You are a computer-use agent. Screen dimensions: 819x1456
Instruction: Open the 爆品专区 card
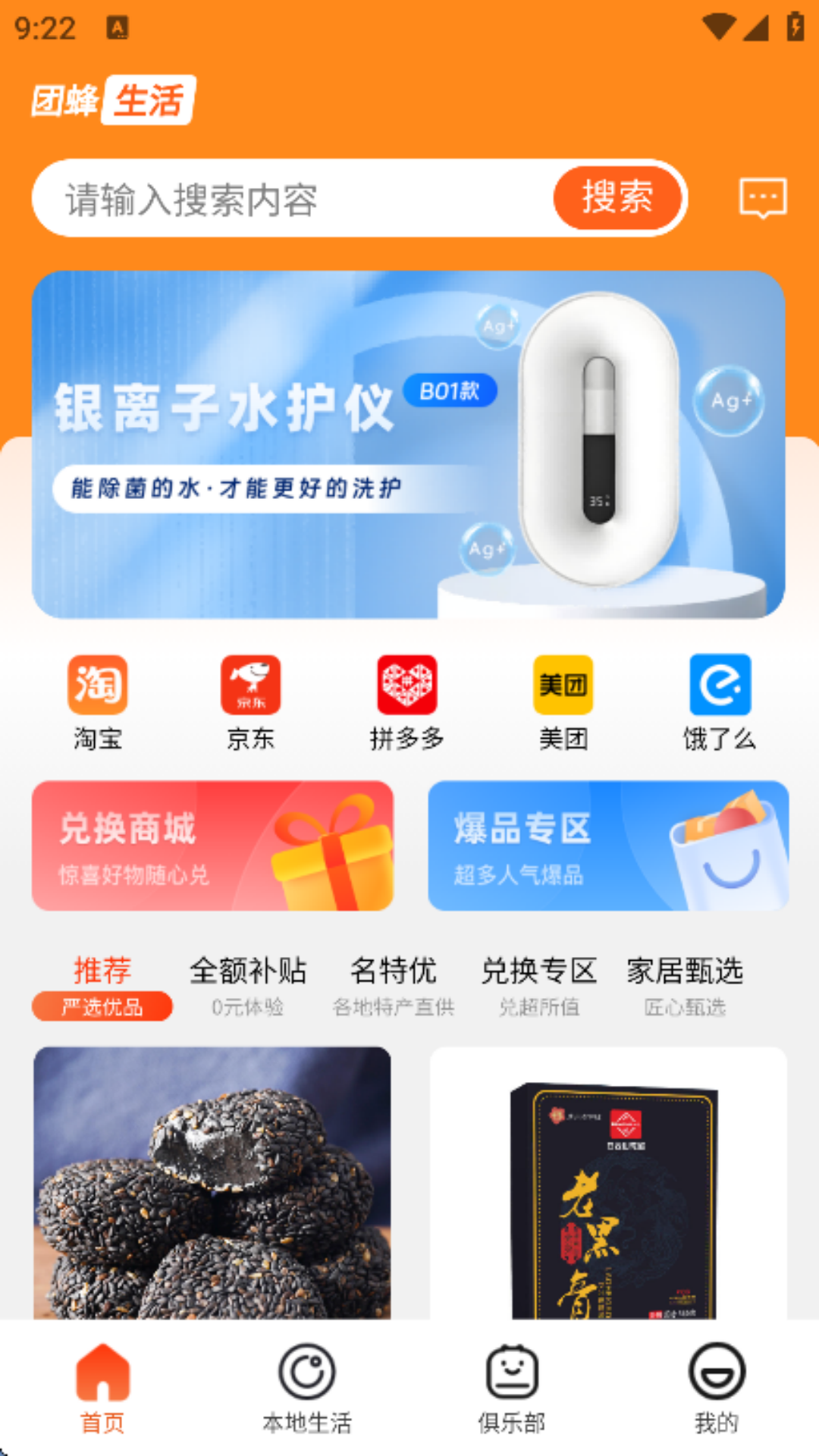click(x=608, y=846)
